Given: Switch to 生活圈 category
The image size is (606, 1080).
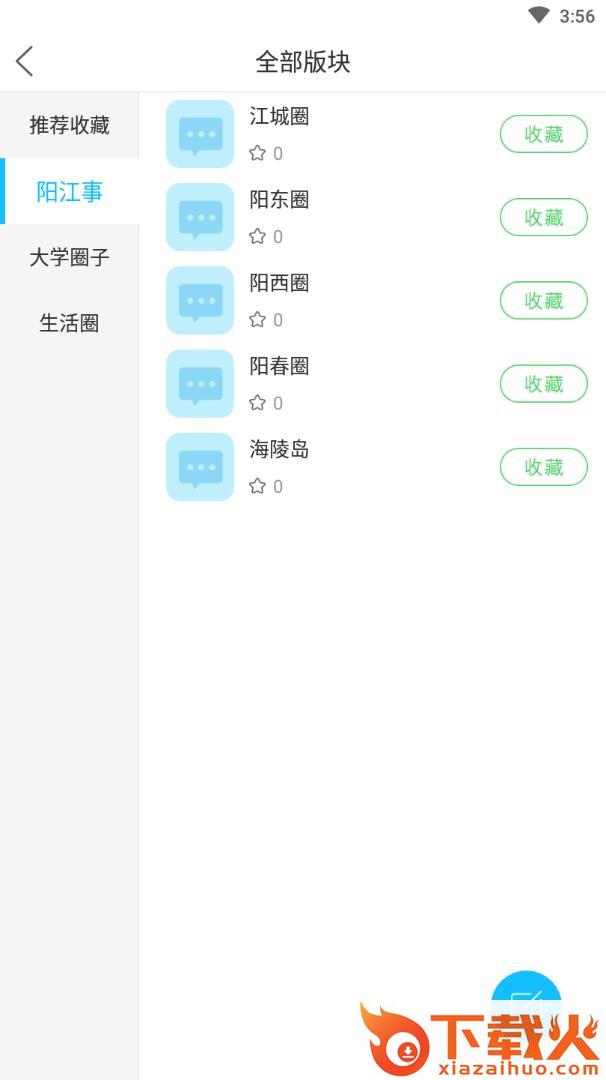Looking at the screenshot, I should [69, 323].
